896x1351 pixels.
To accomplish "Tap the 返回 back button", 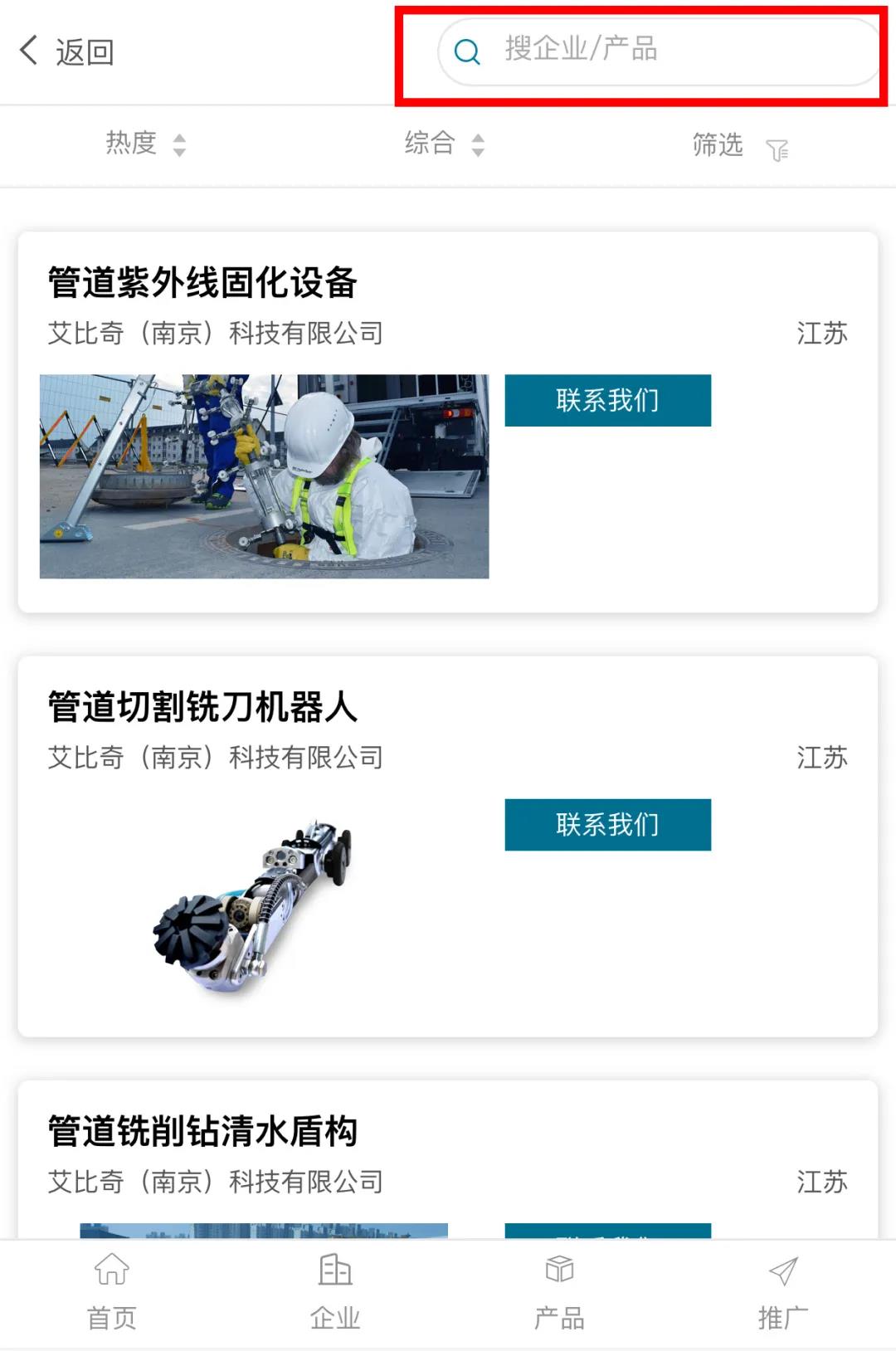I will [x=66, y=51].
